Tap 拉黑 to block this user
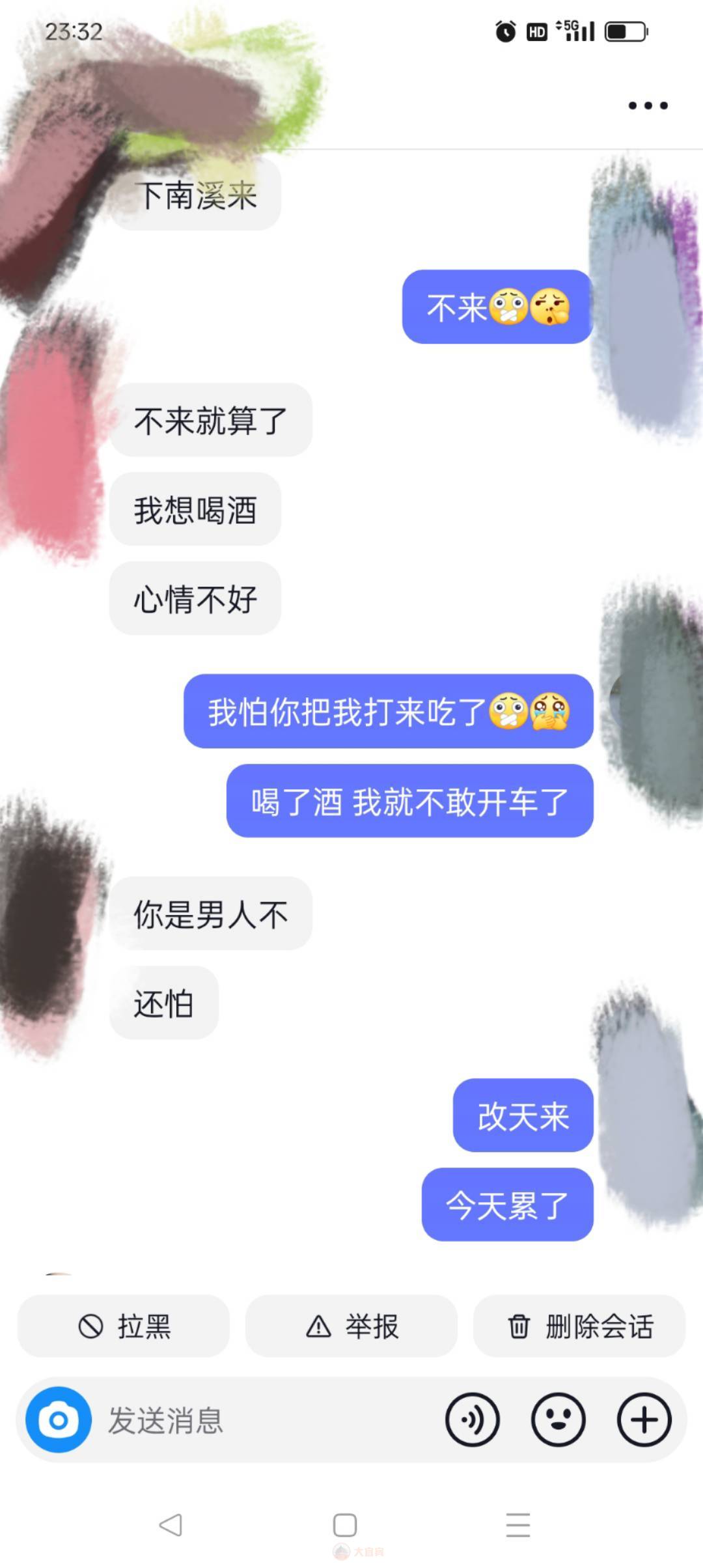The height and width of the screenshot is (1568, 703). tap(124, 1326)
